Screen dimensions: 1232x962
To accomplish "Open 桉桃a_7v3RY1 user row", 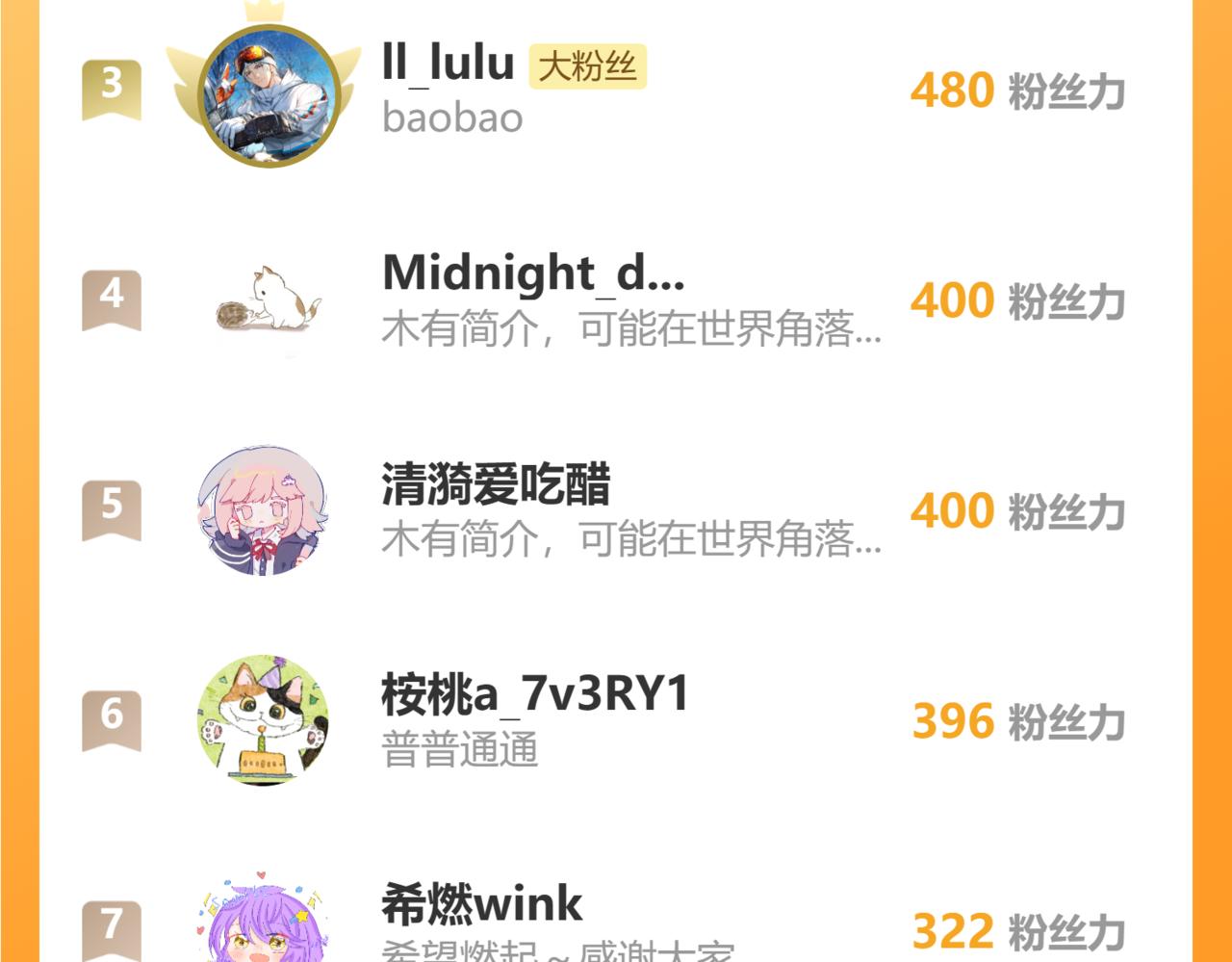I will [616, 720].
